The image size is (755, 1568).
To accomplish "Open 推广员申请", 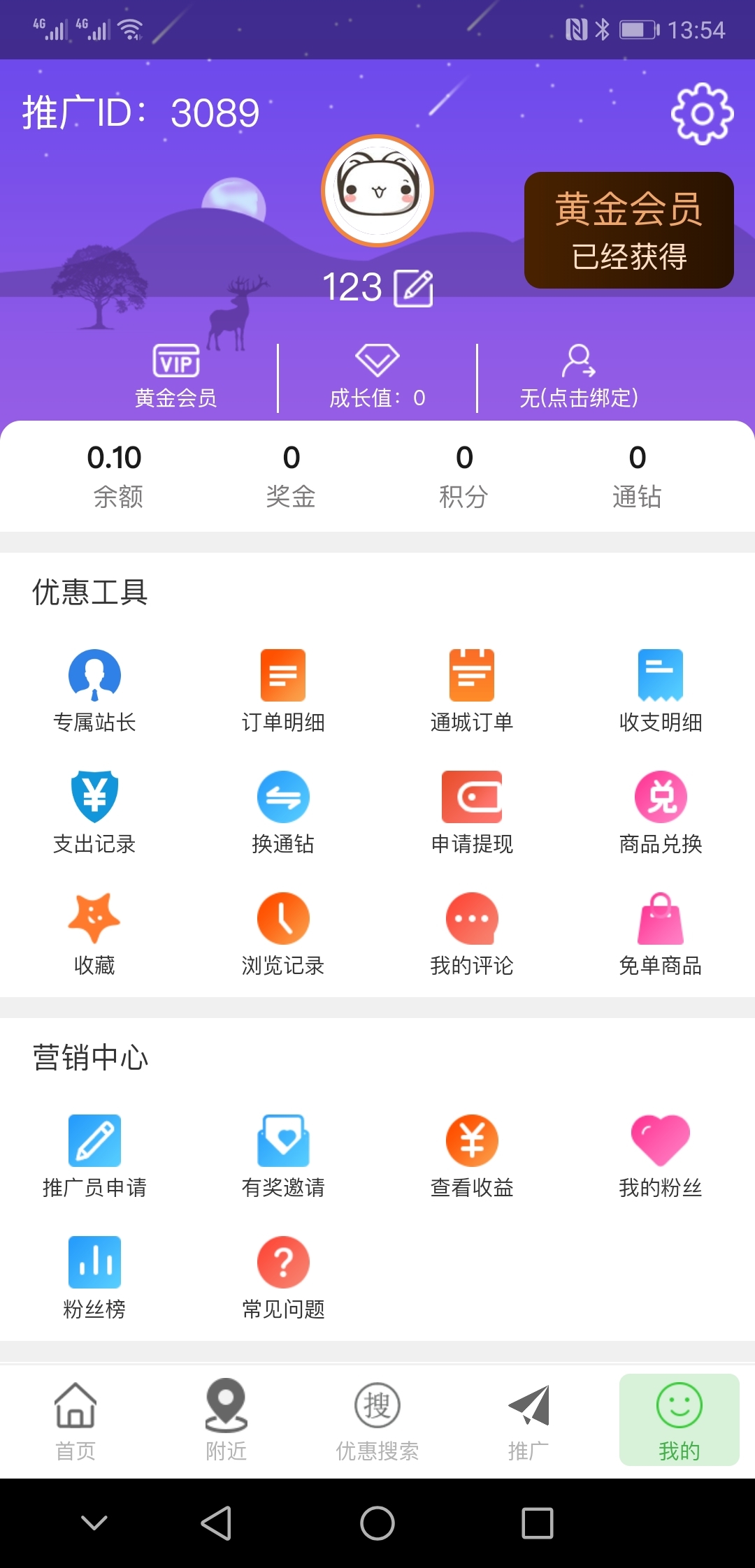I will click(x=94, y=1156).
